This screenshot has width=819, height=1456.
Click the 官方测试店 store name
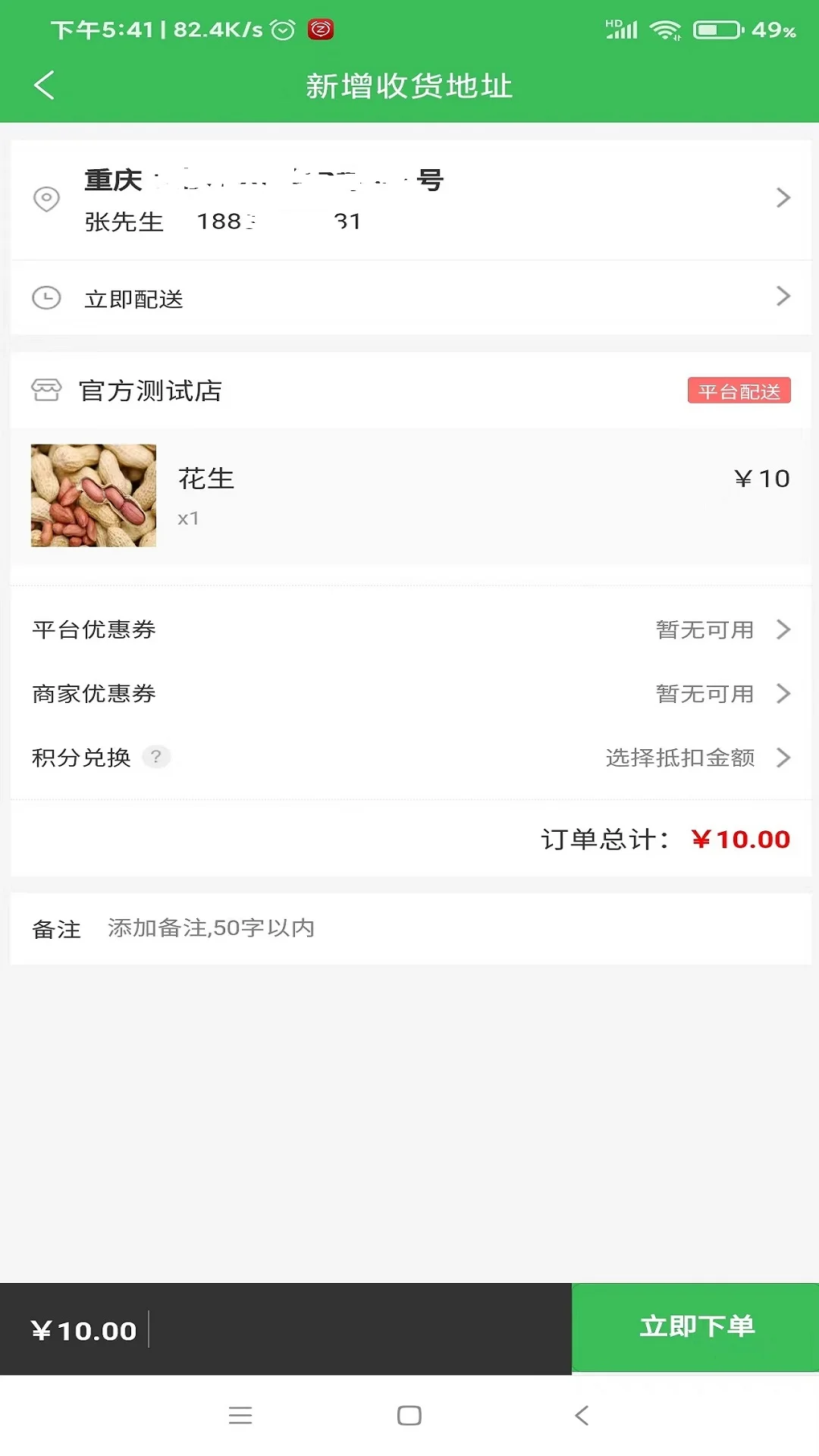click(150, 391)
